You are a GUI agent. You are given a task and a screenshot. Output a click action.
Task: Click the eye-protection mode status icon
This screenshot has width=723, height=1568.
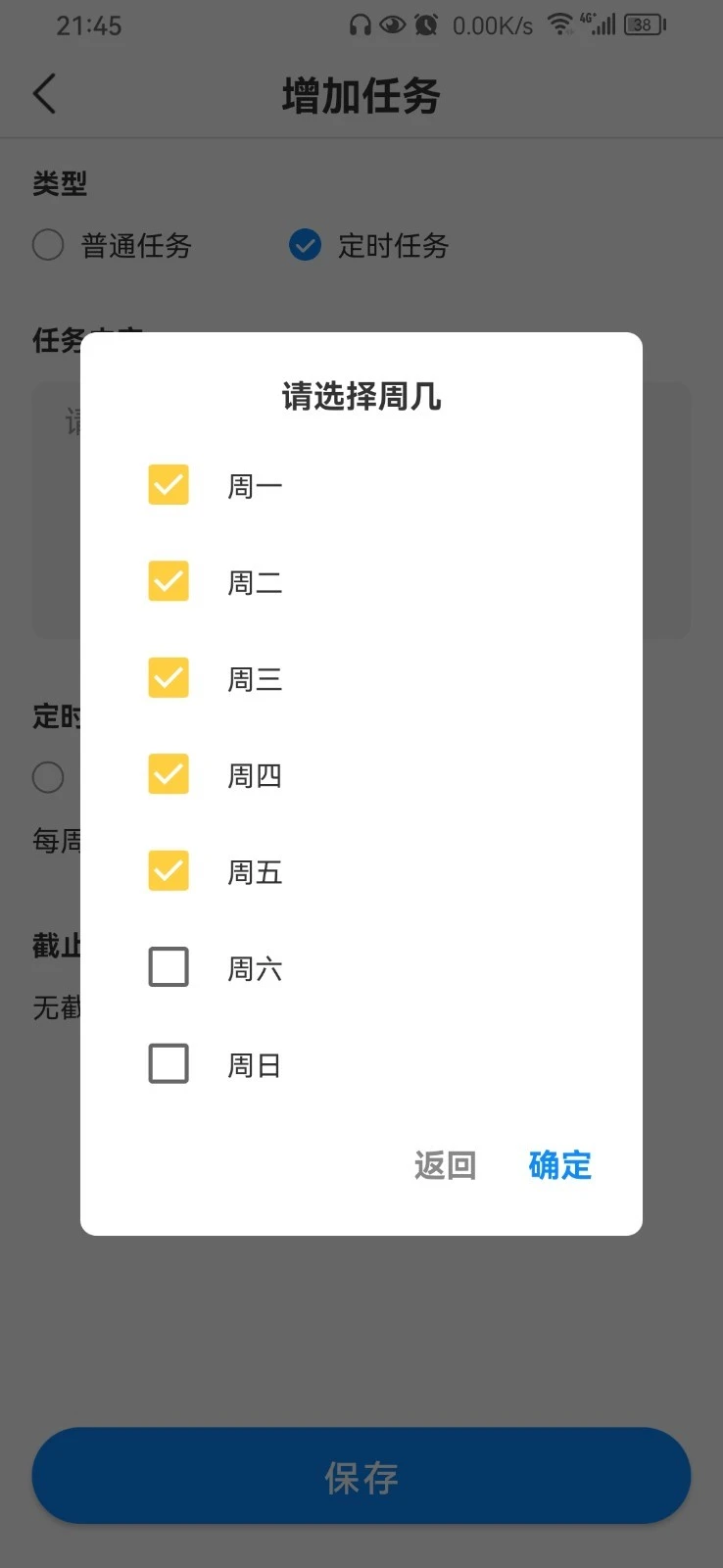391,25
